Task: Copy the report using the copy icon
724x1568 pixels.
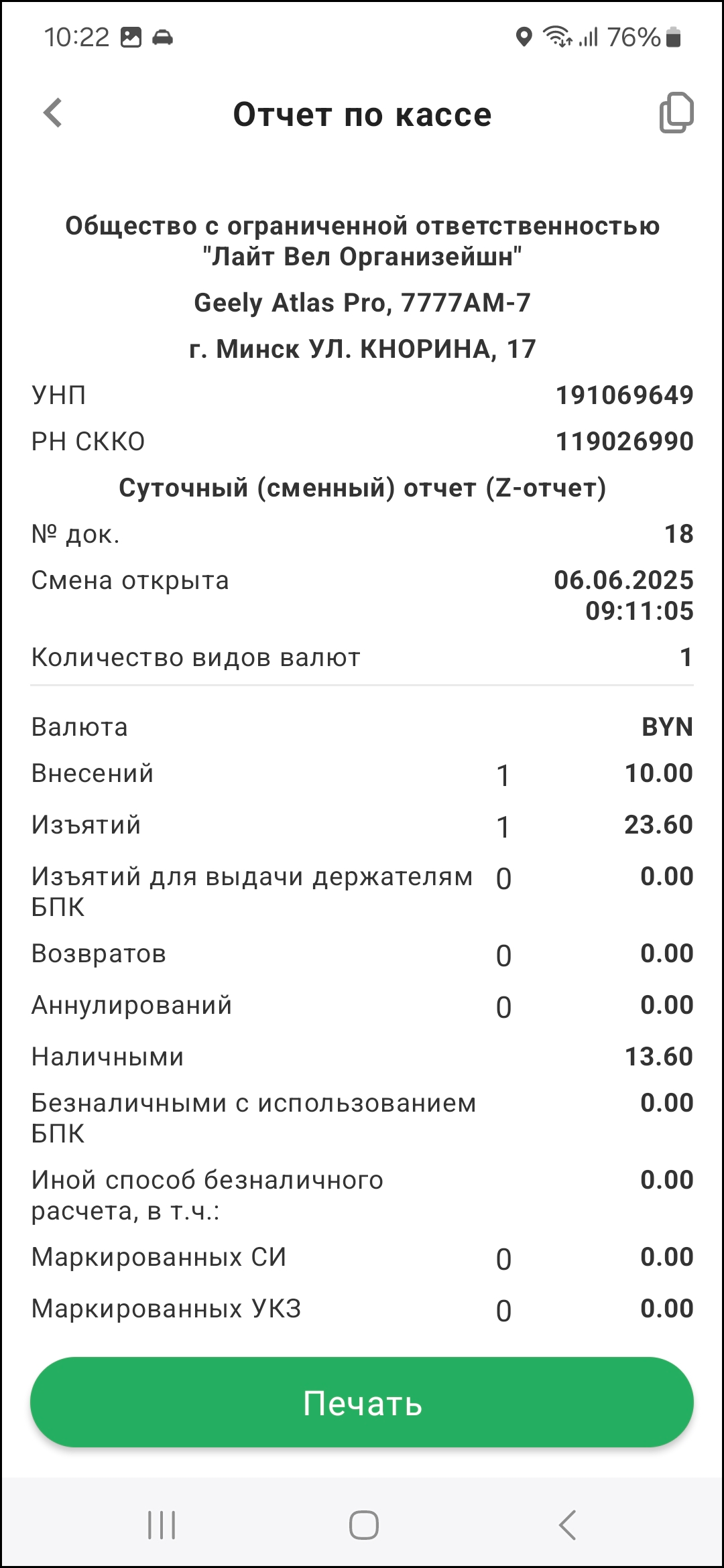Action: [676, 113]
